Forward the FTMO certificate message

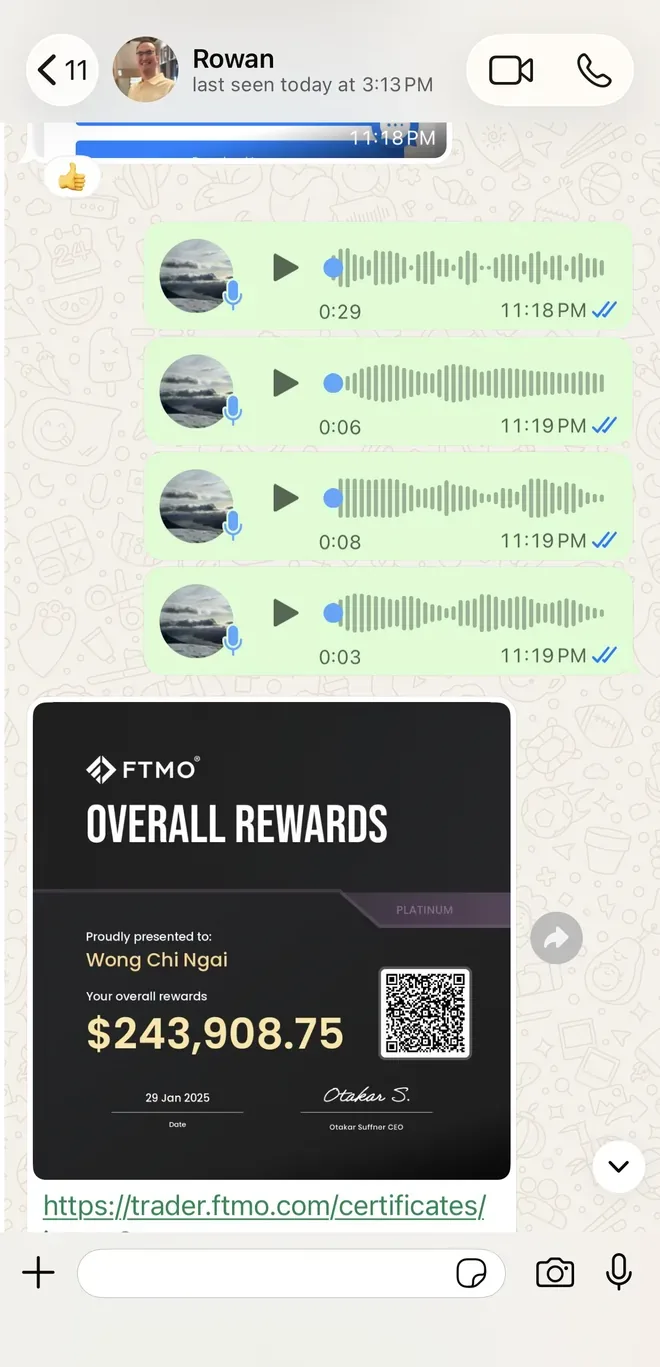556,938
